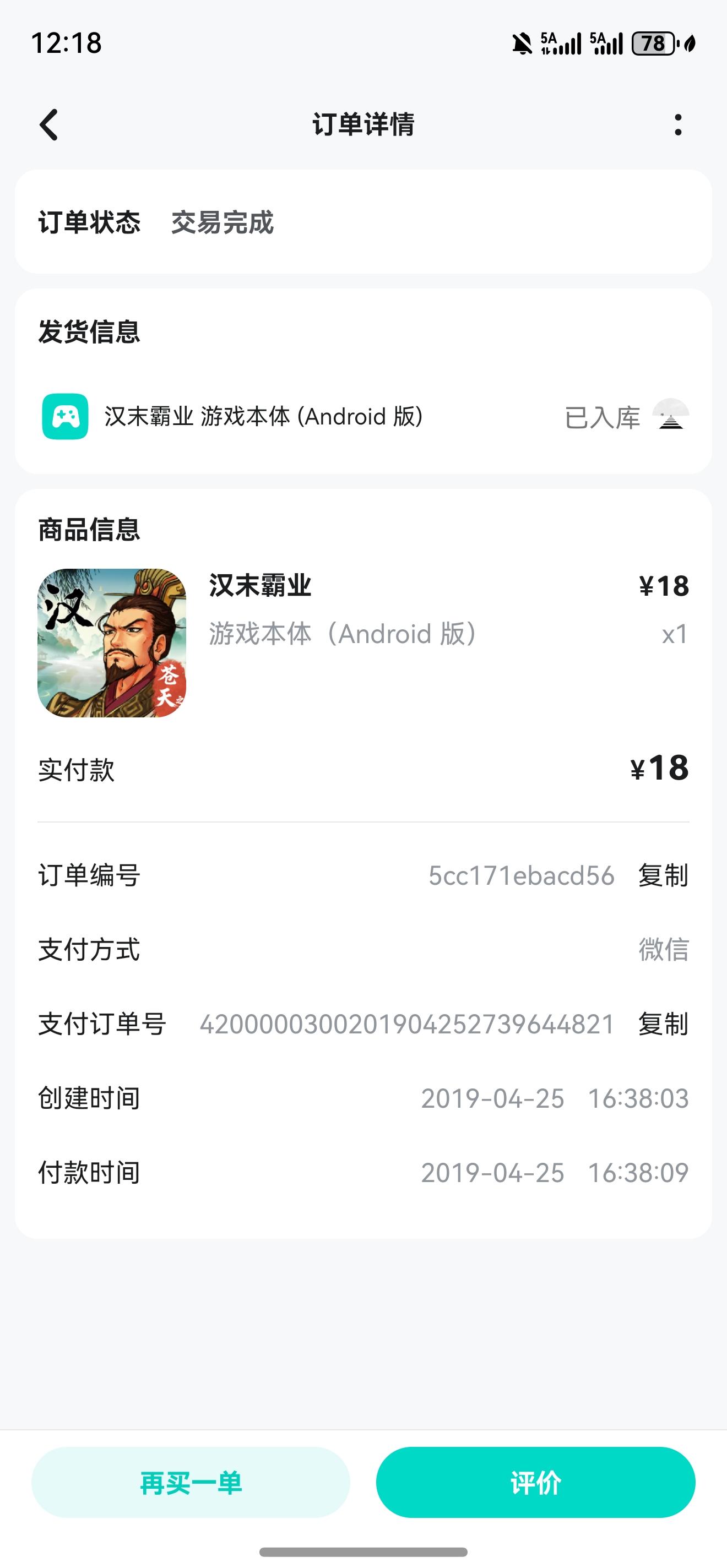727x1568 pixels.
Task: Tap 再买一单 to buy again
Action: coord(191,1482)
